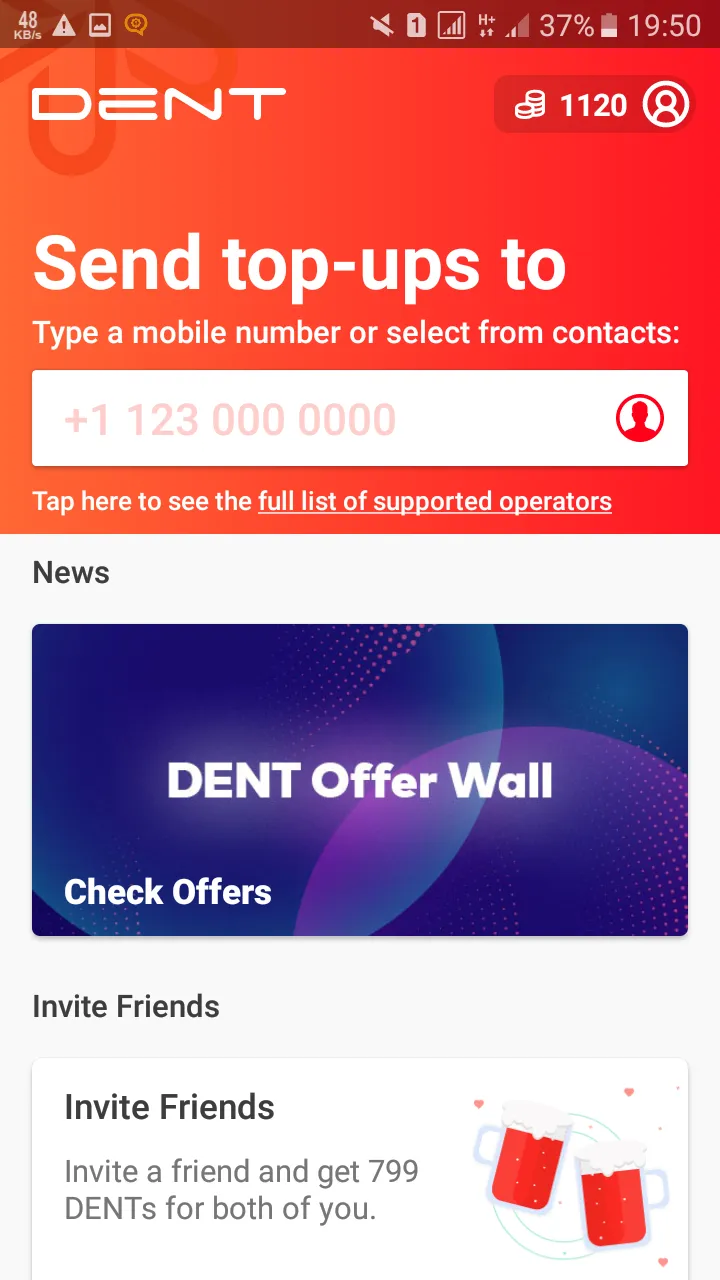This screenshot has width=720, height=1280.
Task: Open full list of supported operators
Action: 435,501
